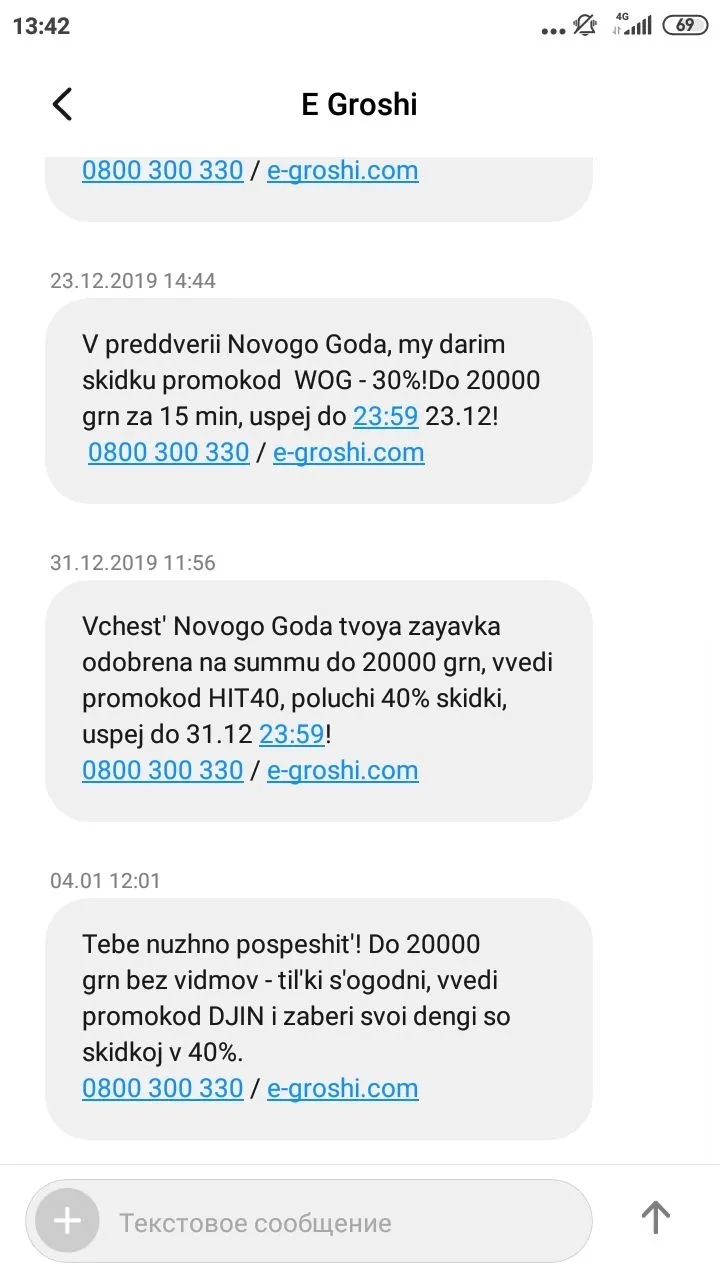Call 0800 300 330 in the topmost message
This screenshot has height=1280, width=720.
pos(162,170)
